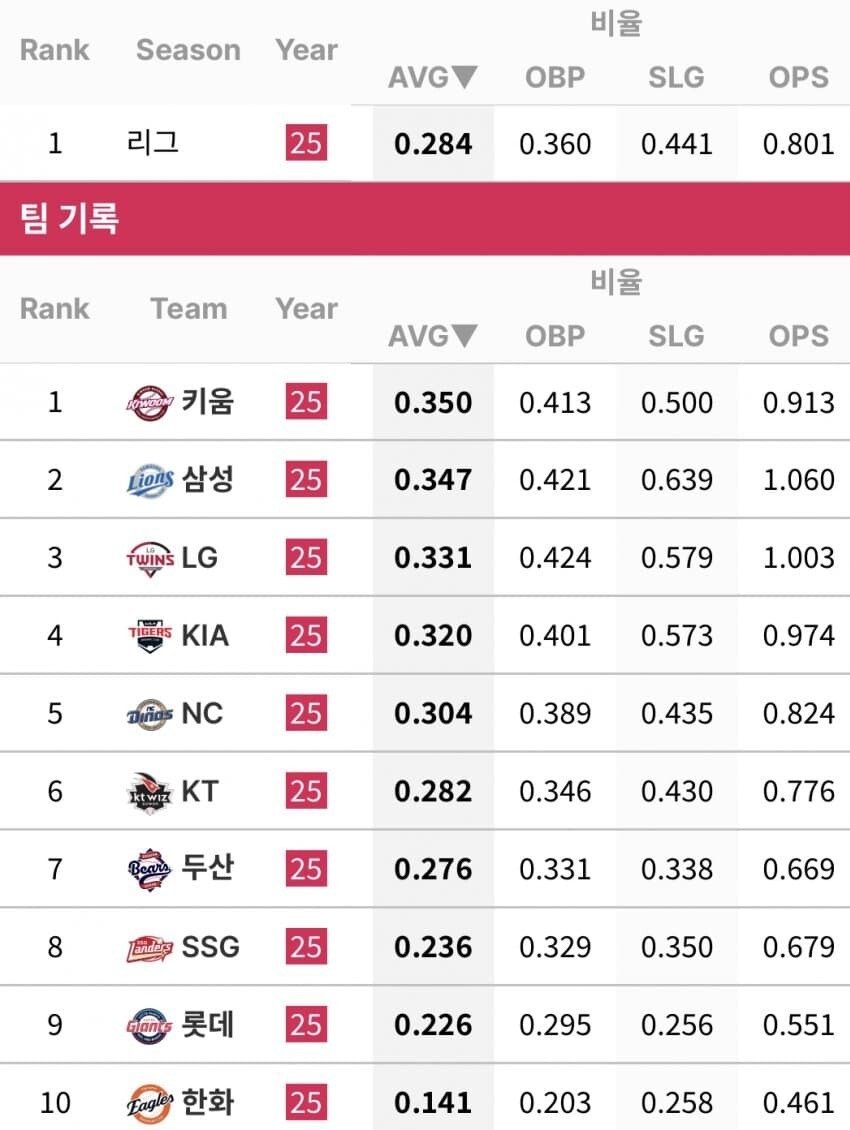
Task: Sort the team records table by SLG
Action: pos(676,336)
